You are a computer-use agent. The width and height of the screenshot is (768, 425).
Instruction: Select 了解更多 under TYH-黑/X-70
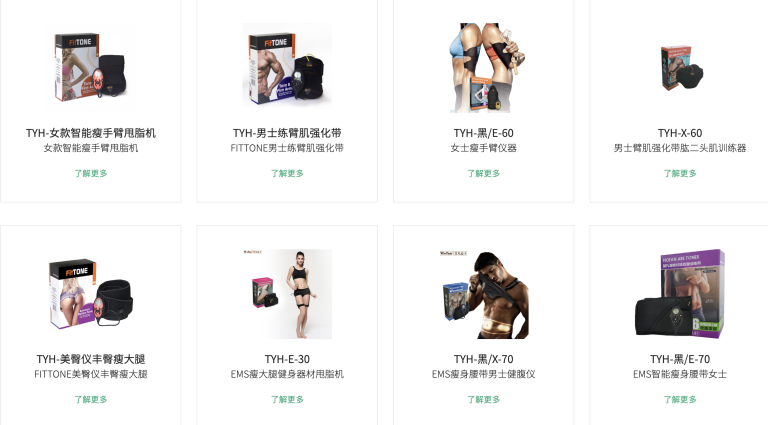pos(483,399)
